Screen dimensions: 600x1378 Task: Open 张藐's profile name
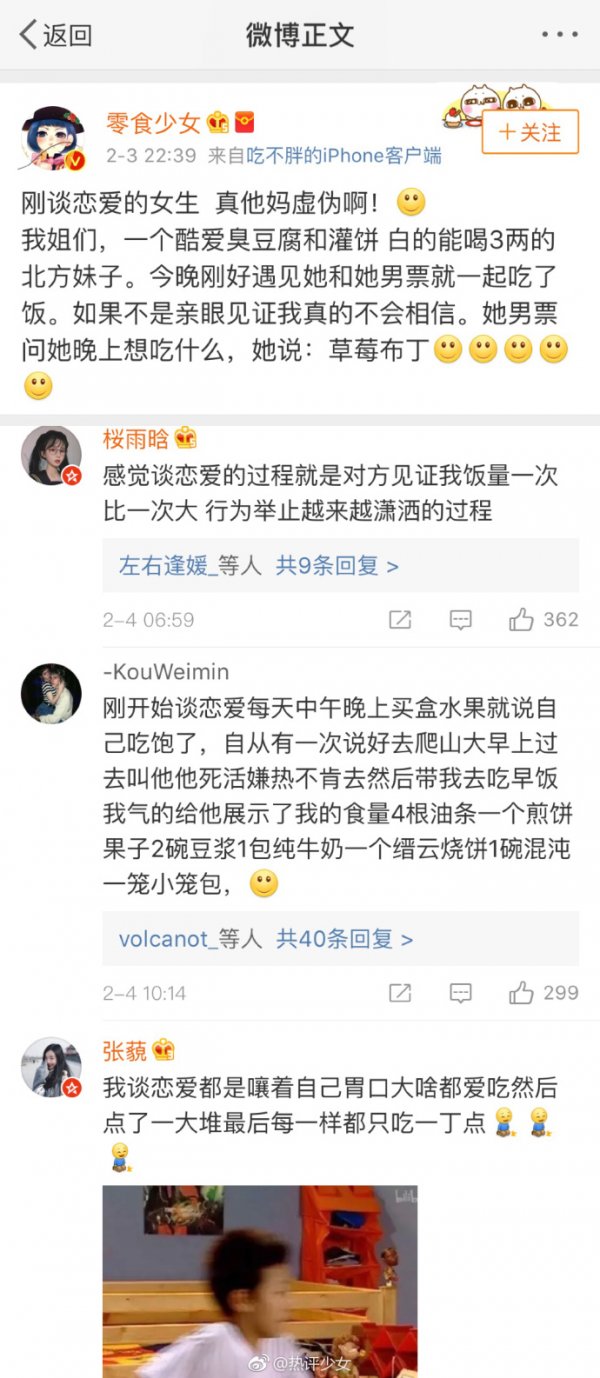tap(124, 1051)
